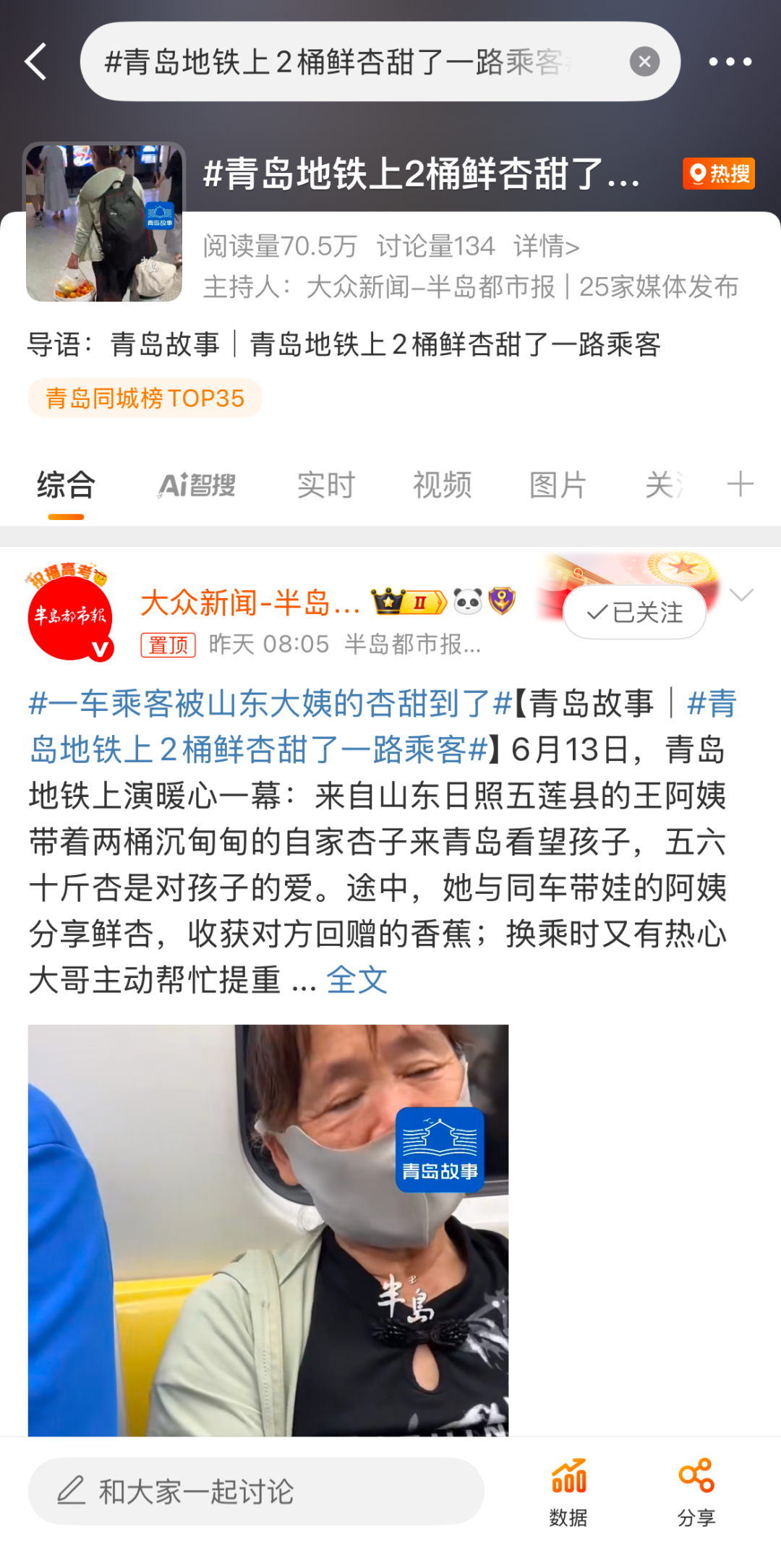781x1568 pixels.
Task: Switch to the 视频 tab
Action: tap(442, 485)
